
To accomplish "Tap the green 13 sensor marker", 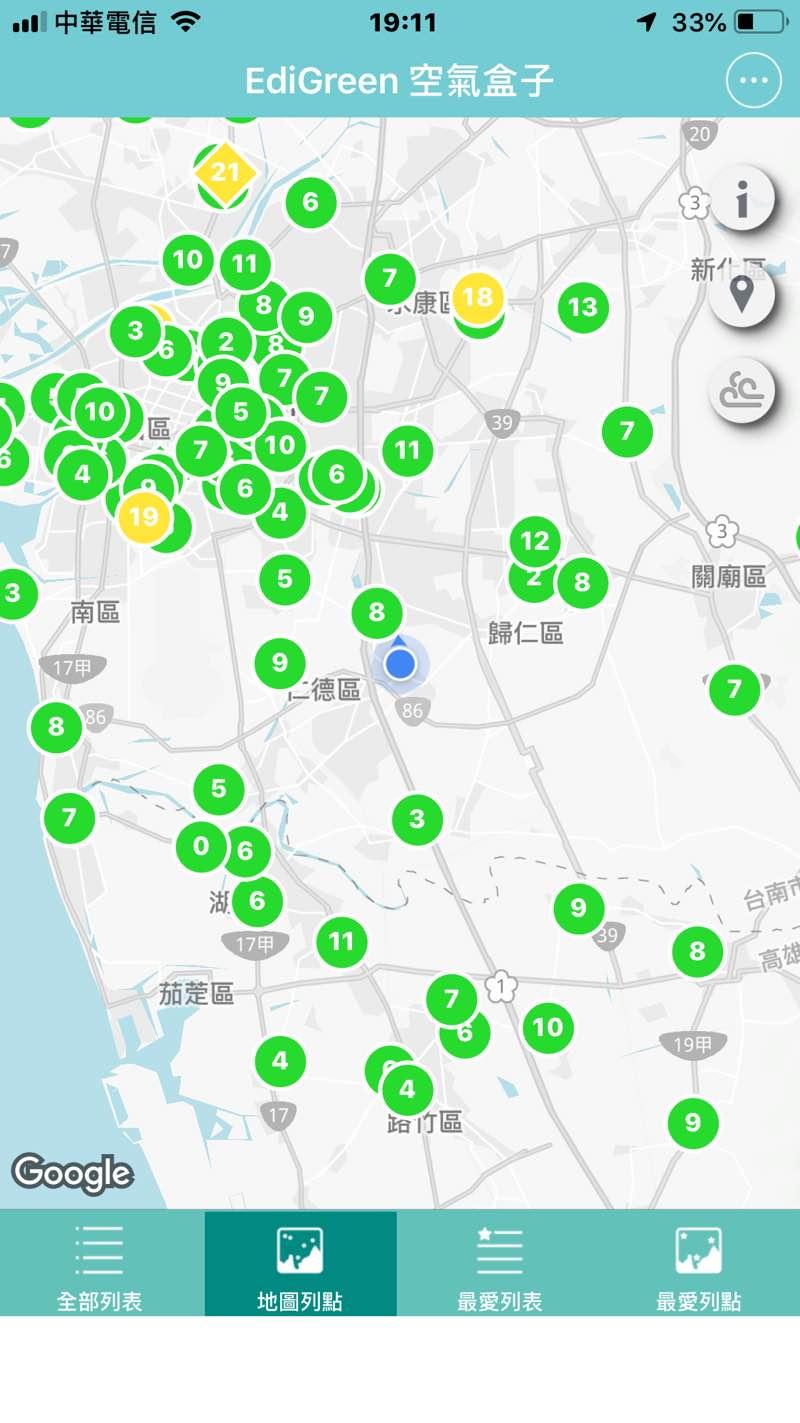I will tap(583, 306).
